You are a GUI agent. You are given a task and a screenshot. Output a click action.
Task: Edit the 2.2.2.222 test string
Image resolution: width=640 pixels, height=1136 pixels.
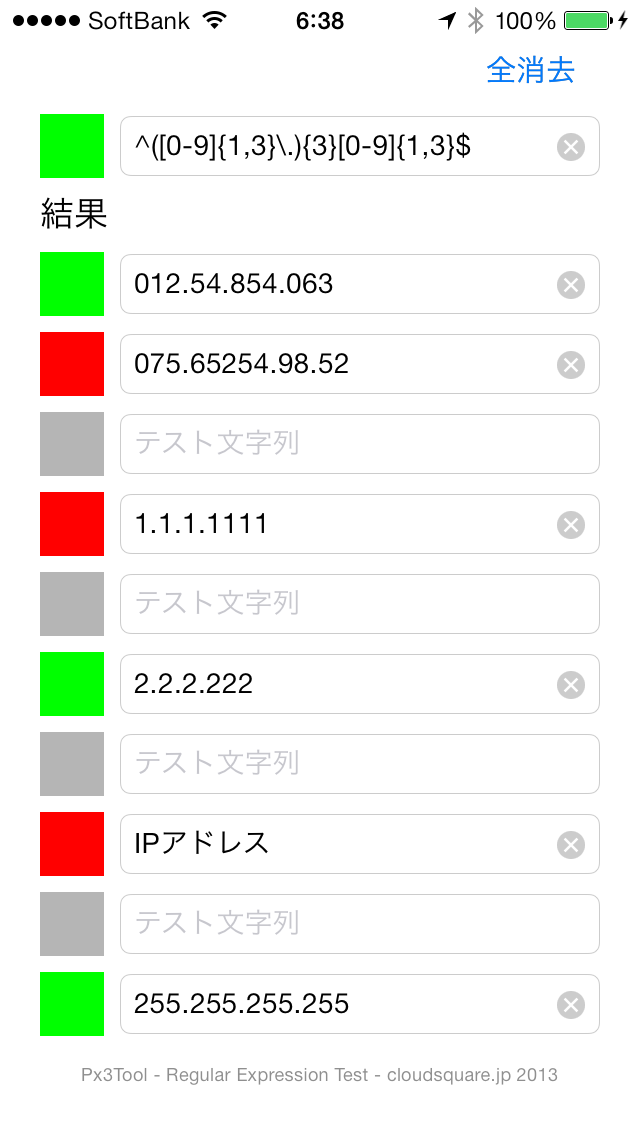360,684
